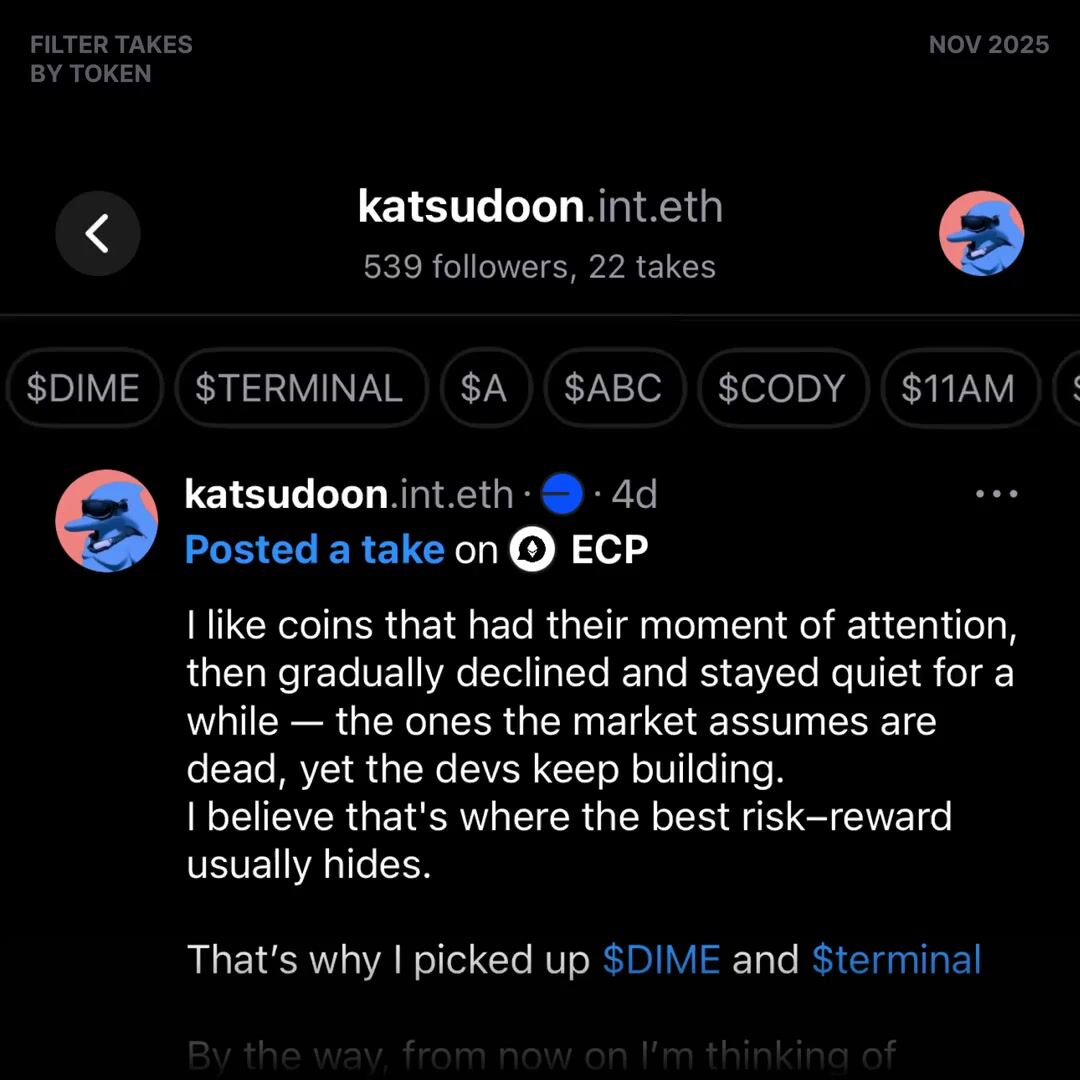This screenshot has height=1080, width=1080.
Task: Apply the $CODY token filter
Action: pos(781,388)
